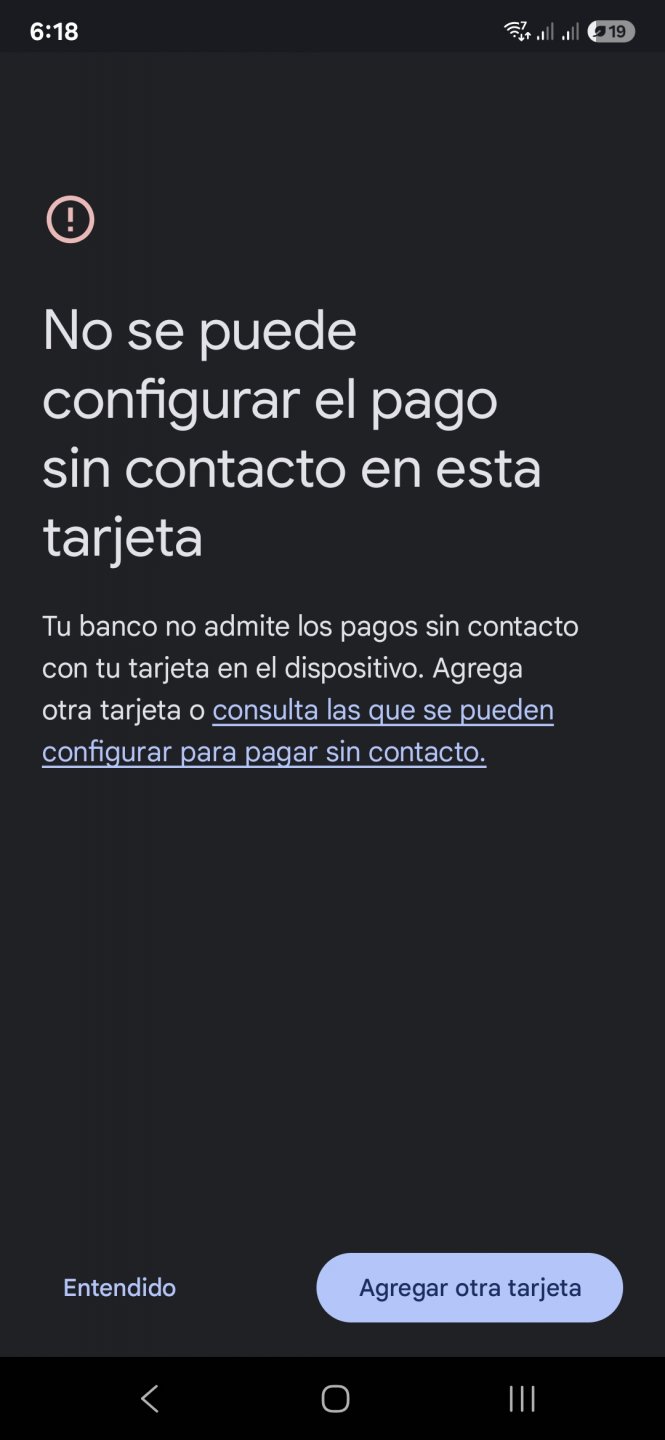Go to the home screen
Screen dimensions: 665x1440
click(x=335, y=1399)
